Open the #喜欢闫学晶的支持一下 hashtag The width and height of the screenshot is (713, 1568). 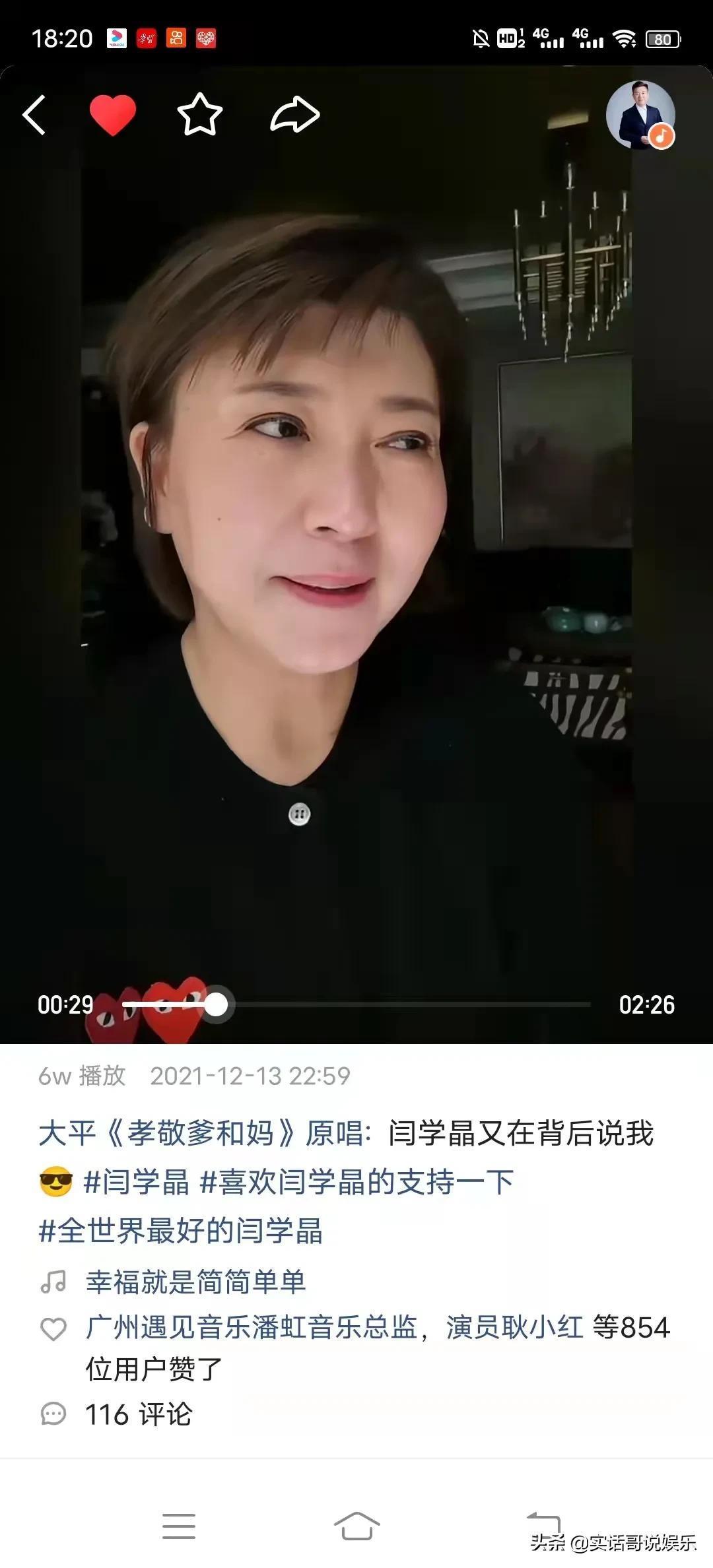click(356, 1181)
